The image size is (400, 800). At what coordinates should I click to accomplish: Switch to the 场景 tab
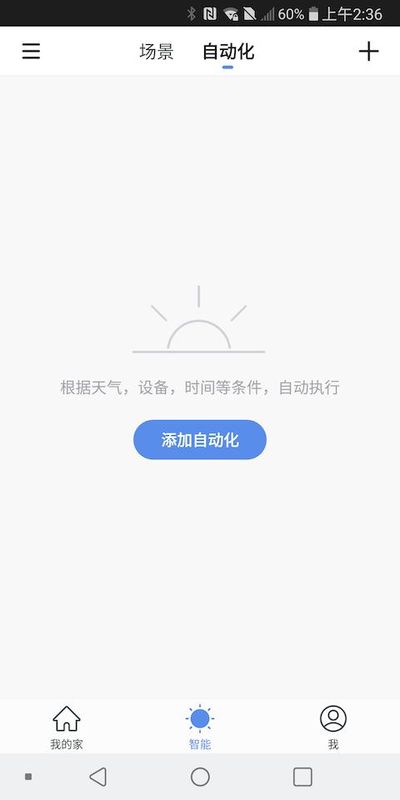(x=157, y=52)
